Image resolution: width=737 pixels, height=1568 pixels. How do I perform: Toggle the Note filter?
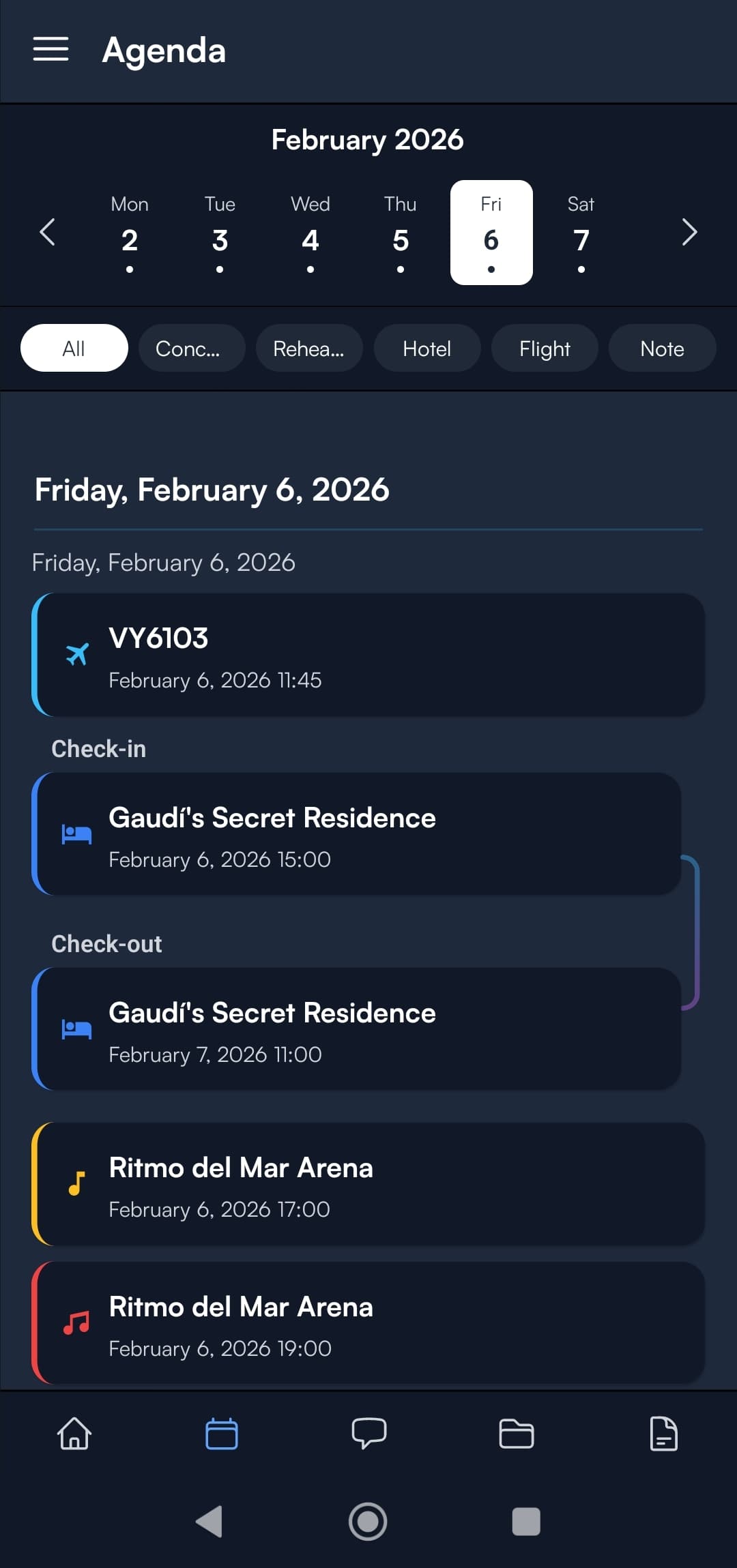[661, 348]
